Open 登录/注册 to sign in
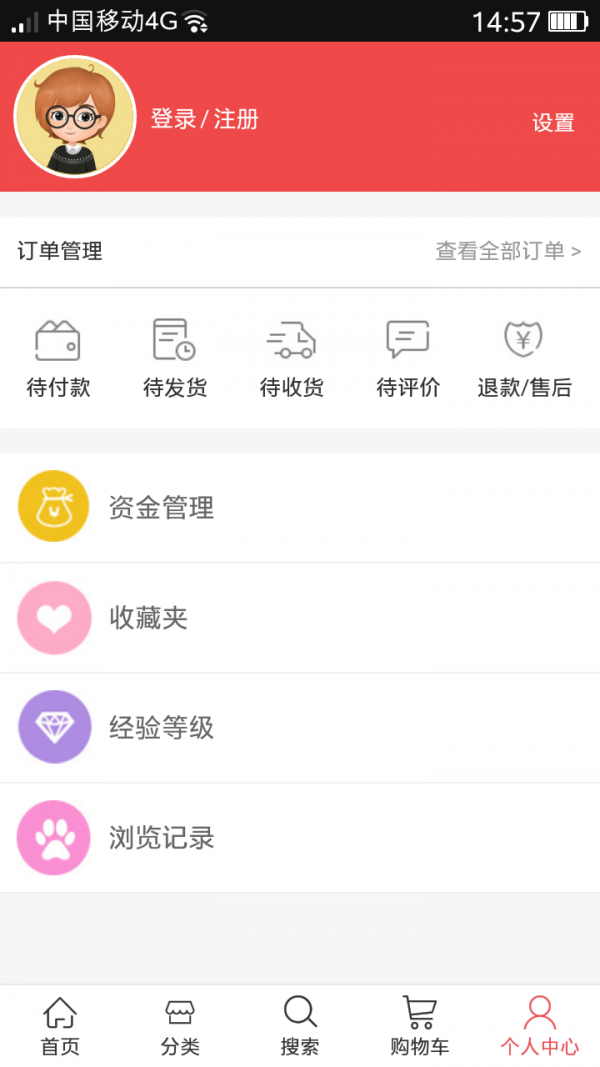Viewport: 600px width, 1067px height. point(204,119)
